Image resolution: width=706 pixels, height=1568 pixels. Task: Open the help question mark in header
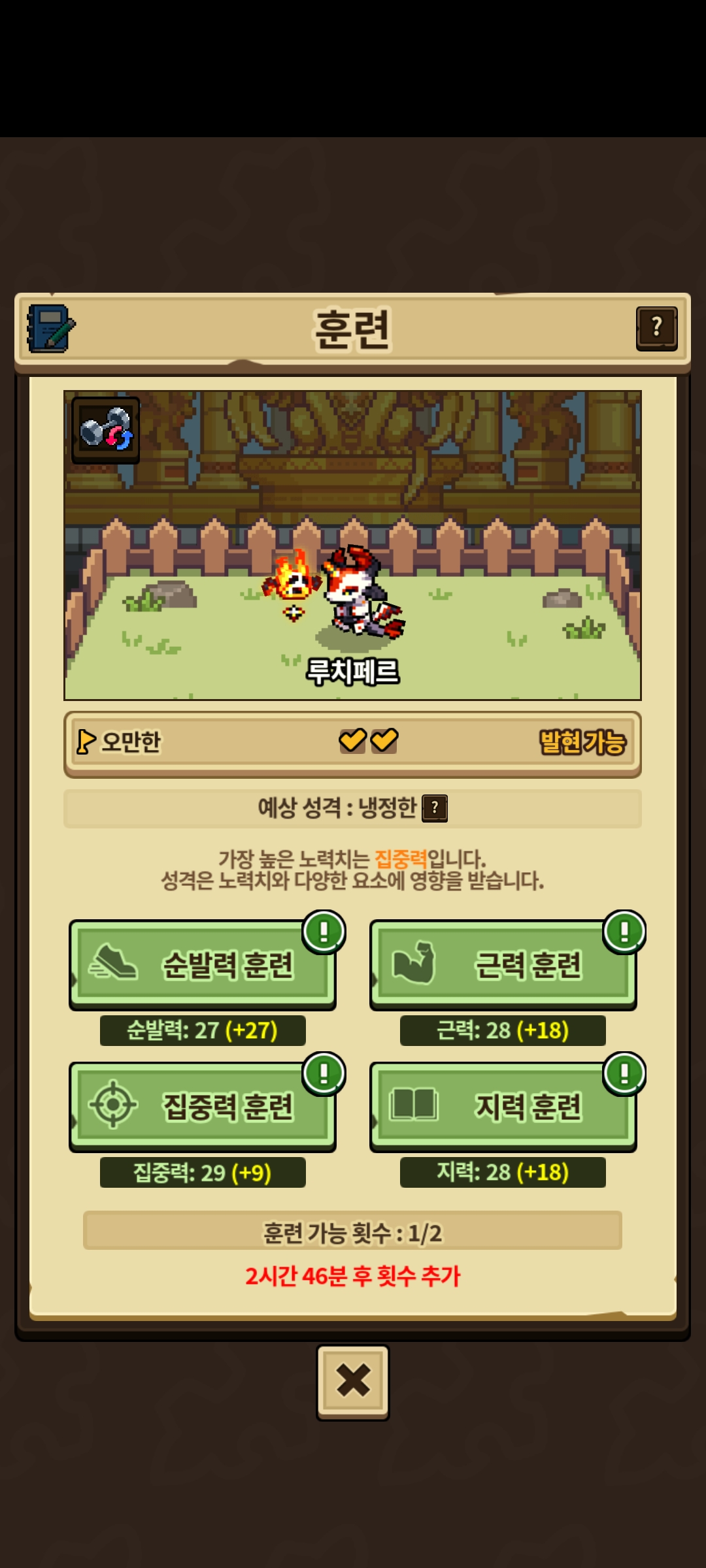click(656, 329)
